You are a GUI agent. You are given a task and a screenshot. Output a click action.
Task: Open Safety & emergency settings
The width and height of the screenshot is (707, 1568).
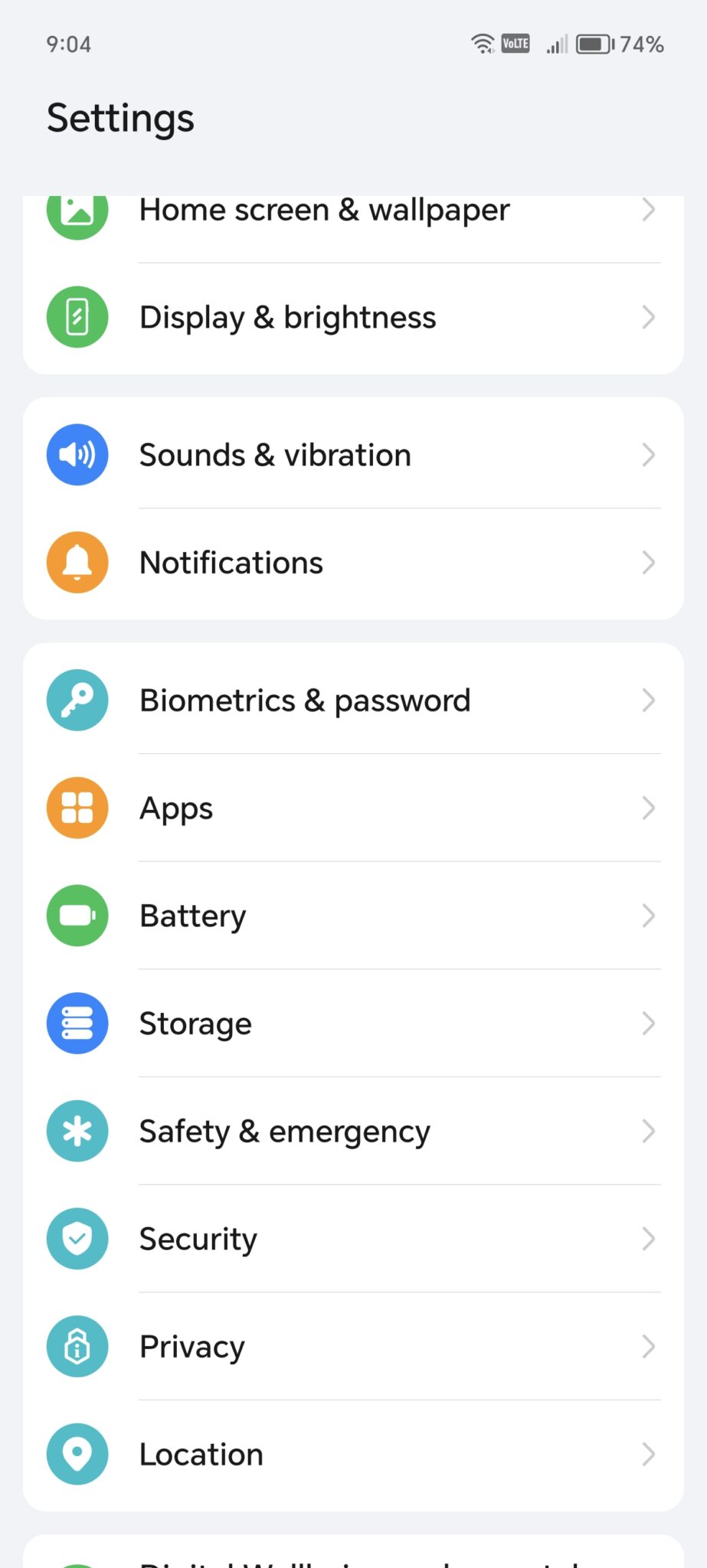[x=353, y=1132]
